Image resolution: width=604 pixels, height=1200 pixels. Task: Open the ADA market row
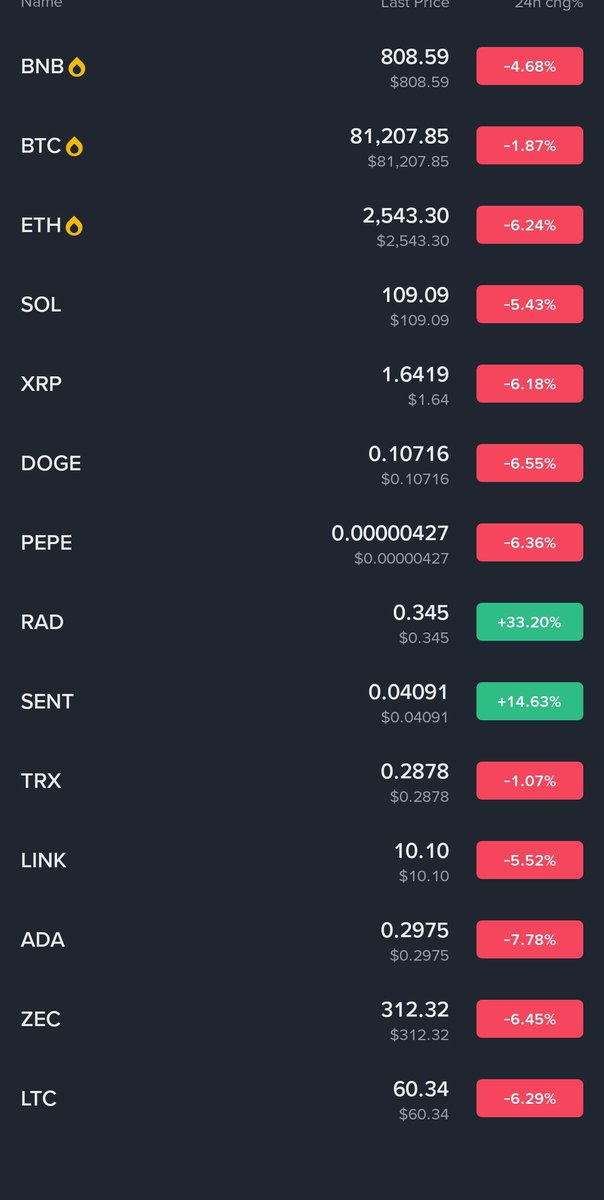click(x=41, y=939)
